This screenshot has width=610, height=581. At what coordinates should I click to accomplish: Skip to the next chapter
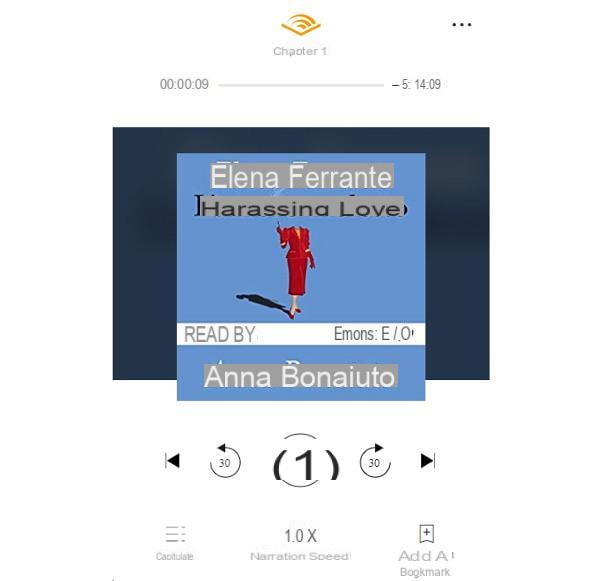[428, 461]
